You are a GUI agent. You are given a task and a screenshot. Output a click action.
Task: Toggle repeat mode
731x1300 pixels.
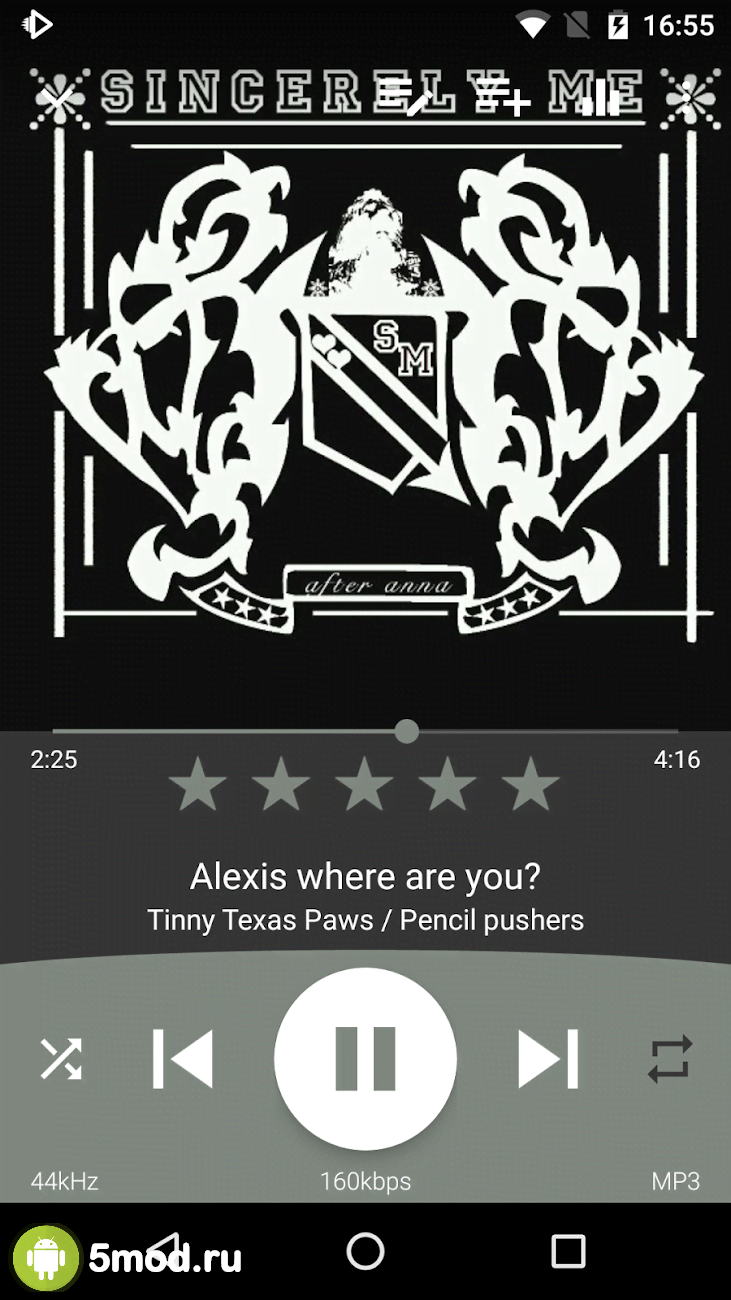669,1059
